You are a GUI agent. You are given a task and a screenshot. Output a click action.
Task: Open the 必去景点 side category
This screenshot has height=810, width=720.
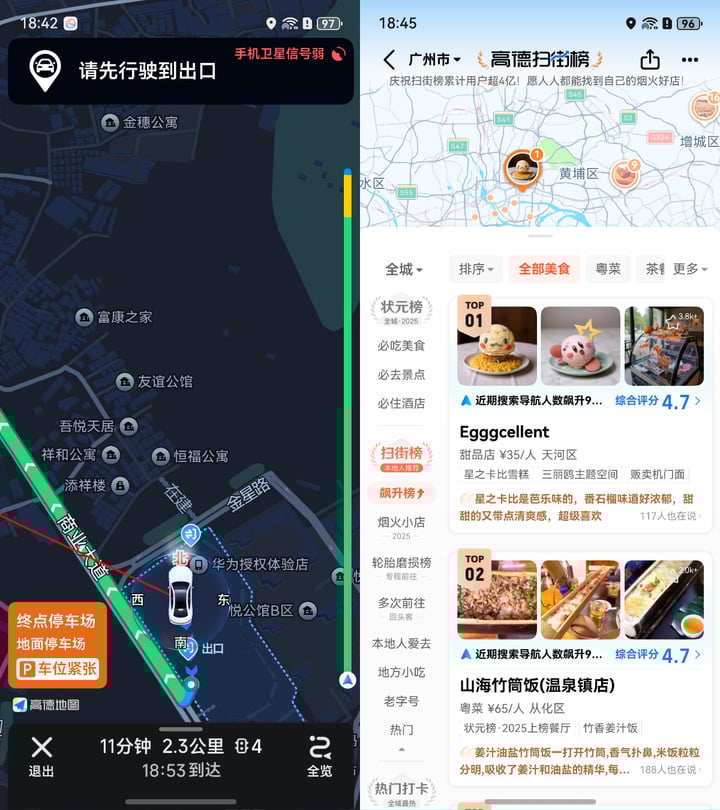point(401,374)
